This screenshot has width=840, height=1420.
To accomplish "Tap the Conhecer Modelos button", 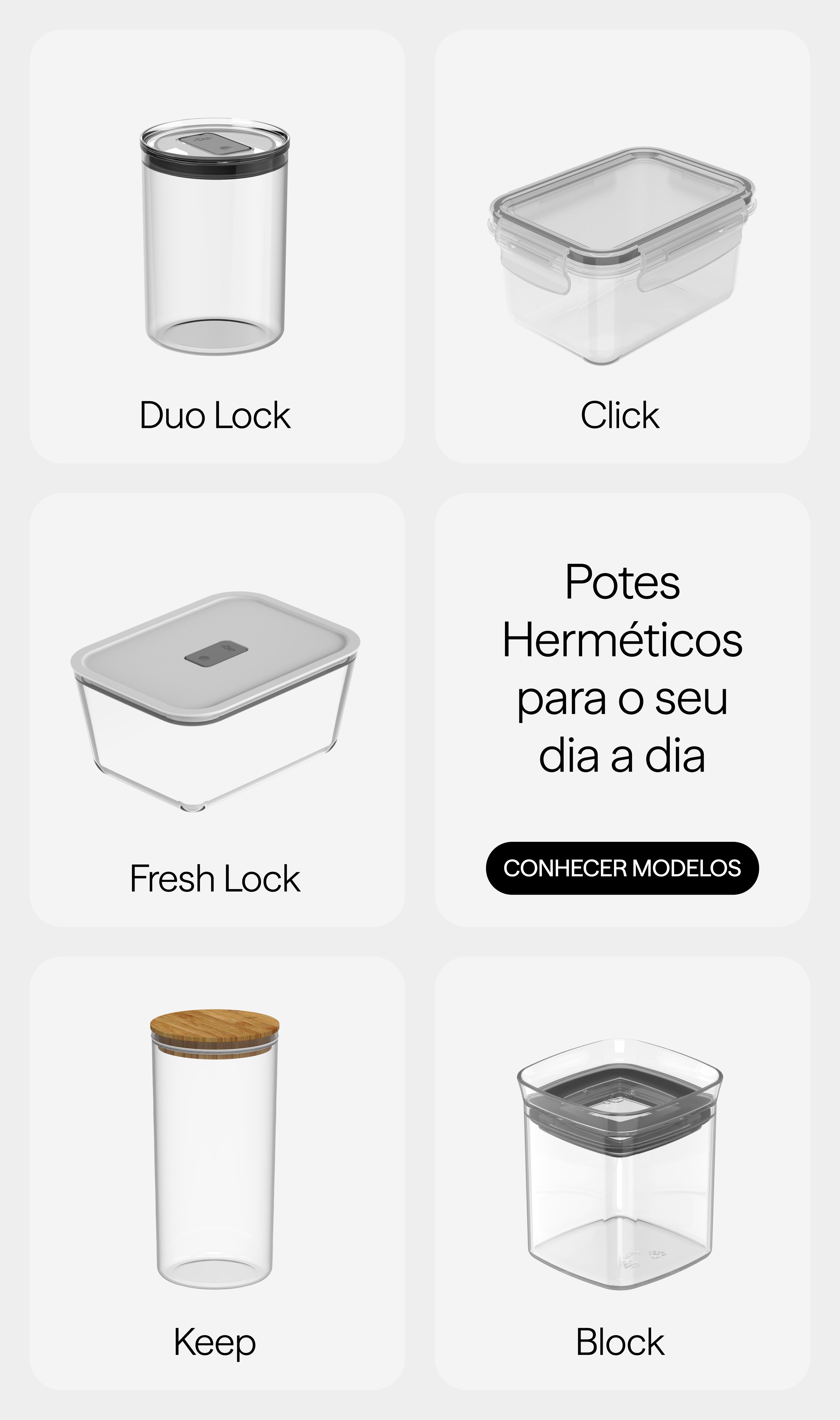I will (x=622, y=868).
